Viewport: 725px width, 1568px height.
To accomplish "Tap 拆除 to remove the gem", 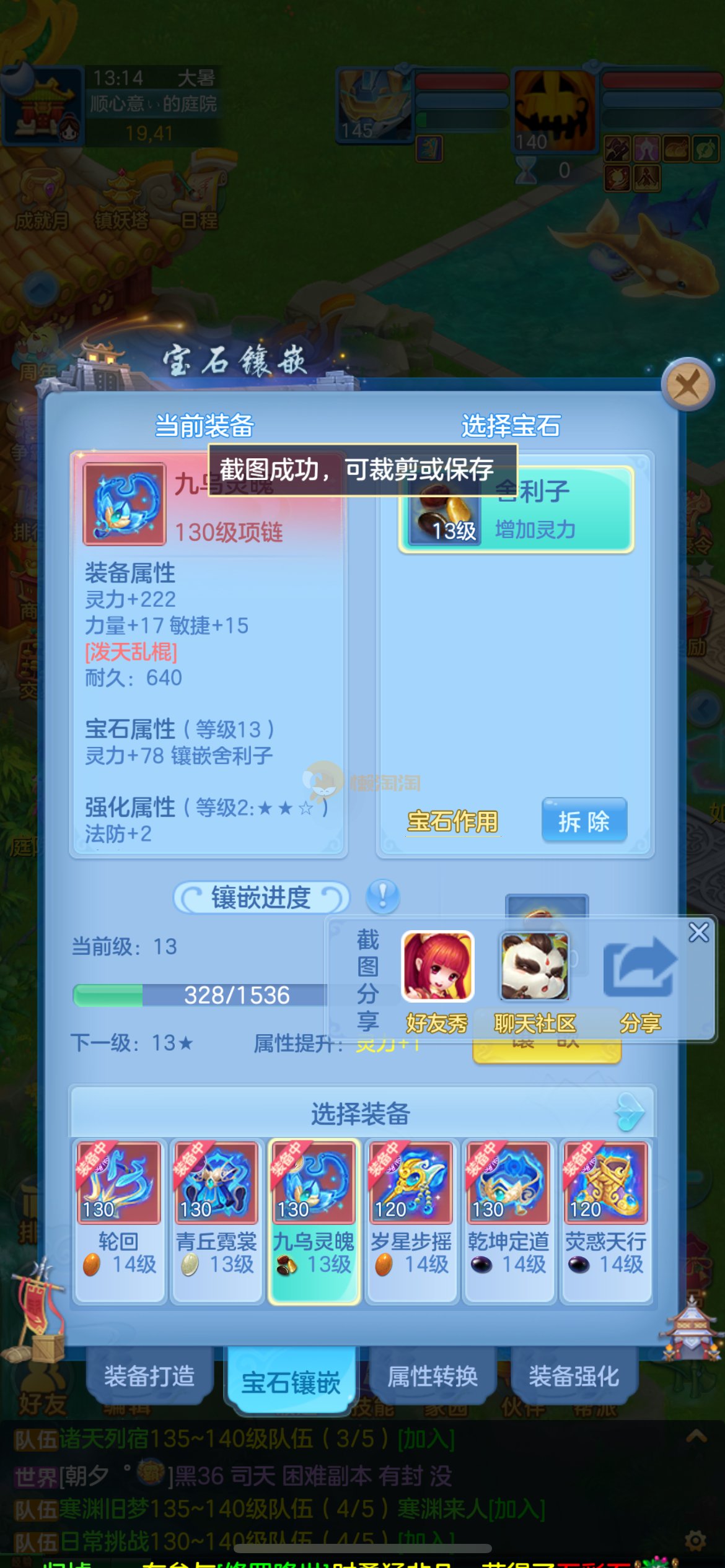I will point(584,821).
